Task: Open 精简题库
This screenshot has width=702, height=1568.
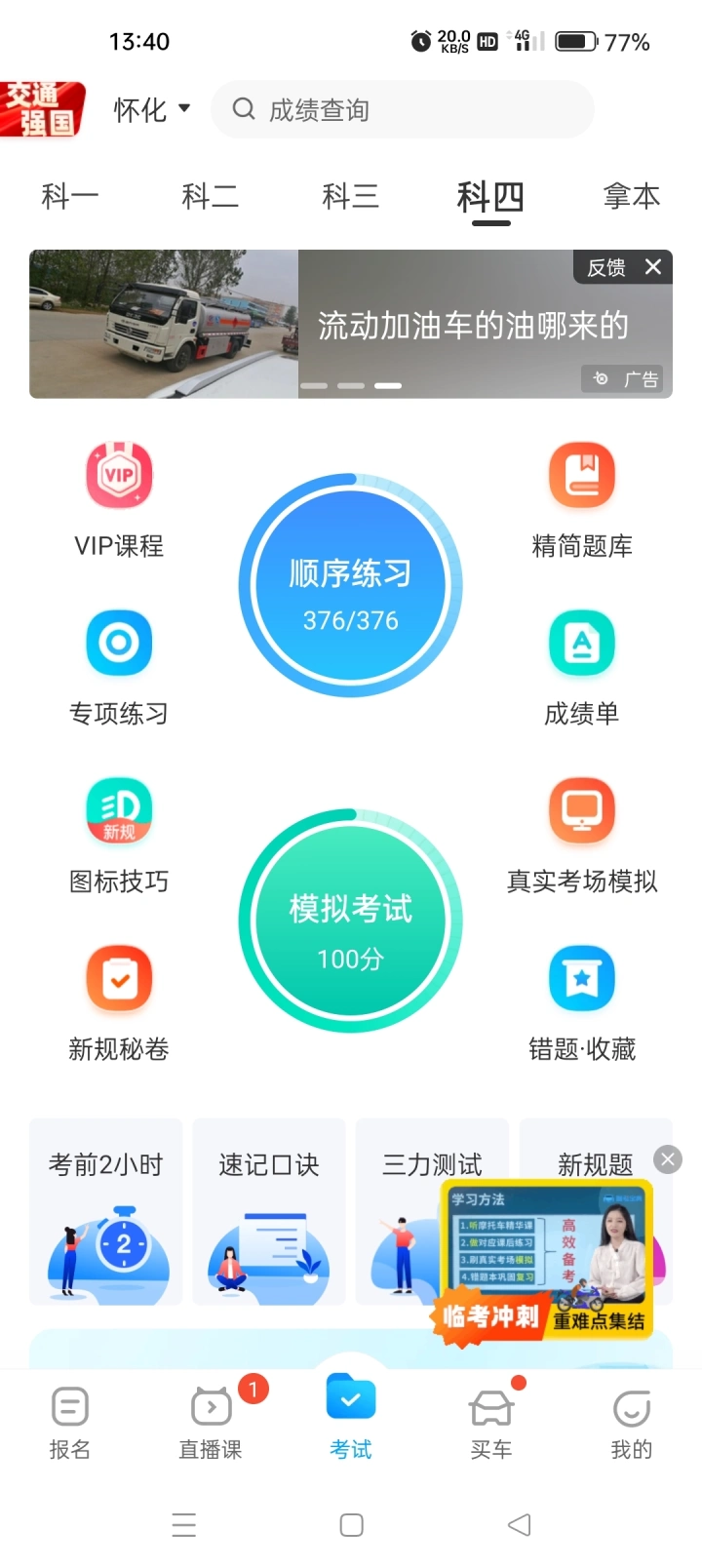Action: [x=582, y=499]
